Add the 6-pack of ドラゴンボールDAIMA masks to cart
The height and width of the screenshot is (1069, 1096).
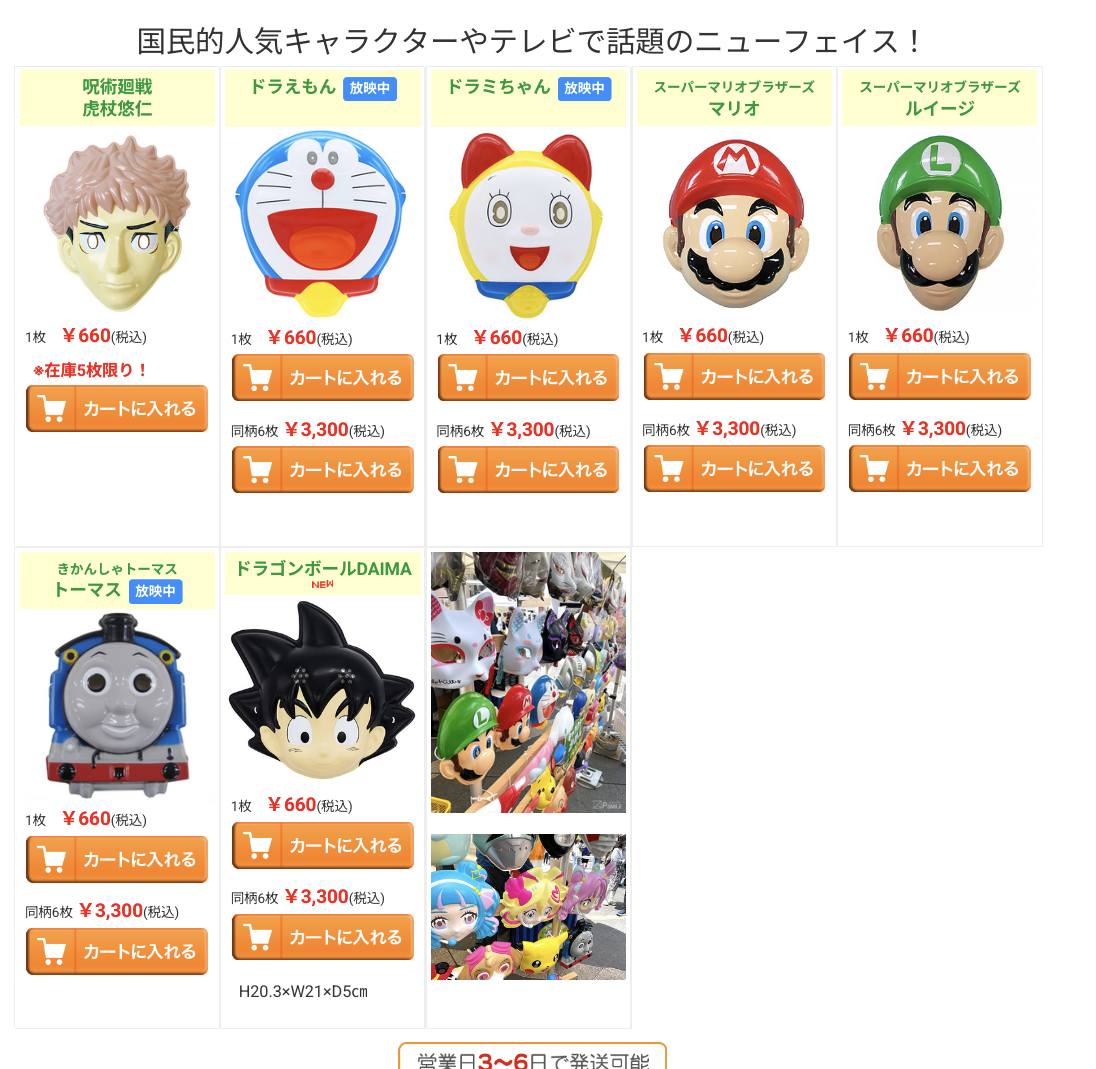coord(323,938)
